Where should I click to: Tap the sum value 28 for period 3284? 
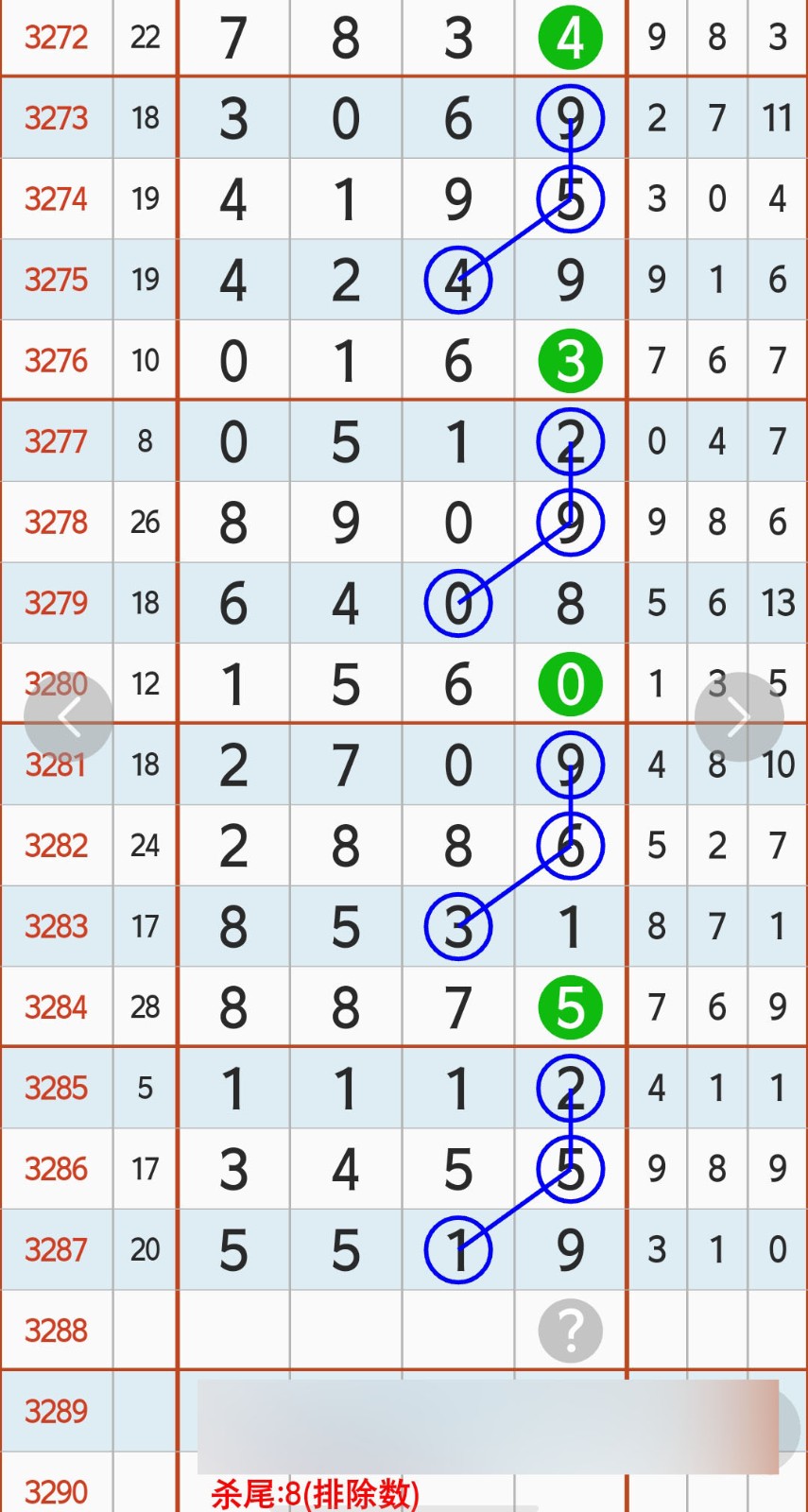[145, 1006]
